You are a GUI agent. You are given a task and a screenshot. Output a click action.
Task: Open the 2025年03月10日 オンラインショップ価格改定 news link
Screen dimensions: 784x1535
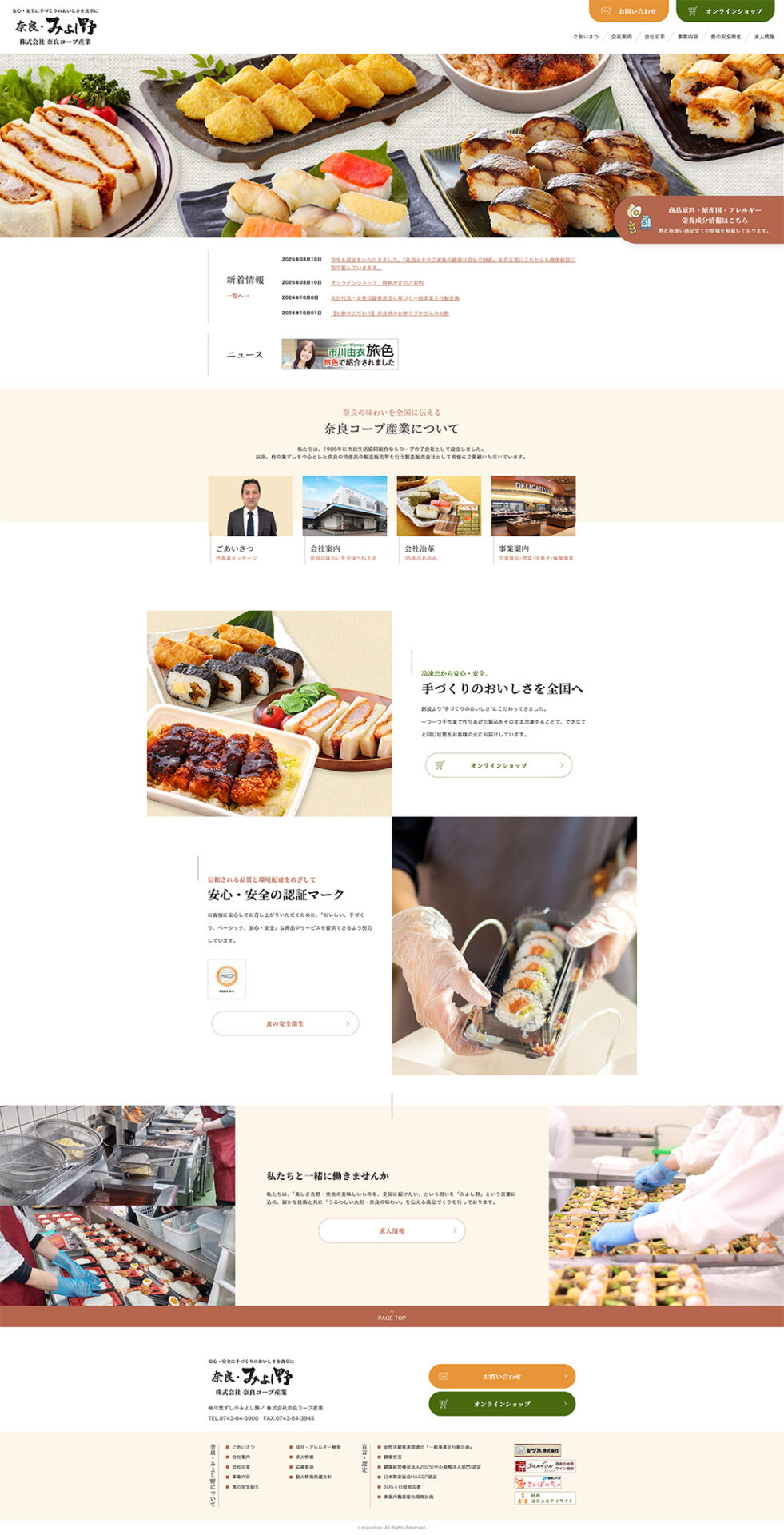coord(377,283)
